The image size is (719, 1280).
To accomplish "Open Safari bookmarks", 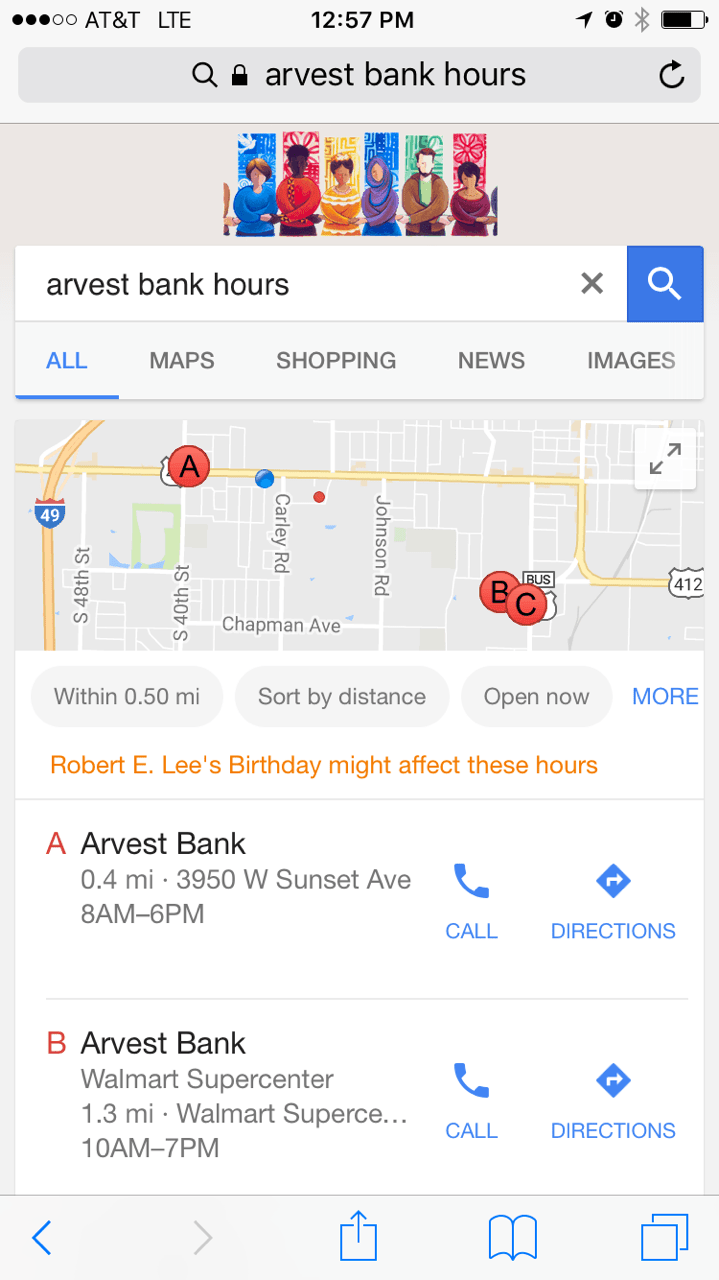I will [513, 1238].
